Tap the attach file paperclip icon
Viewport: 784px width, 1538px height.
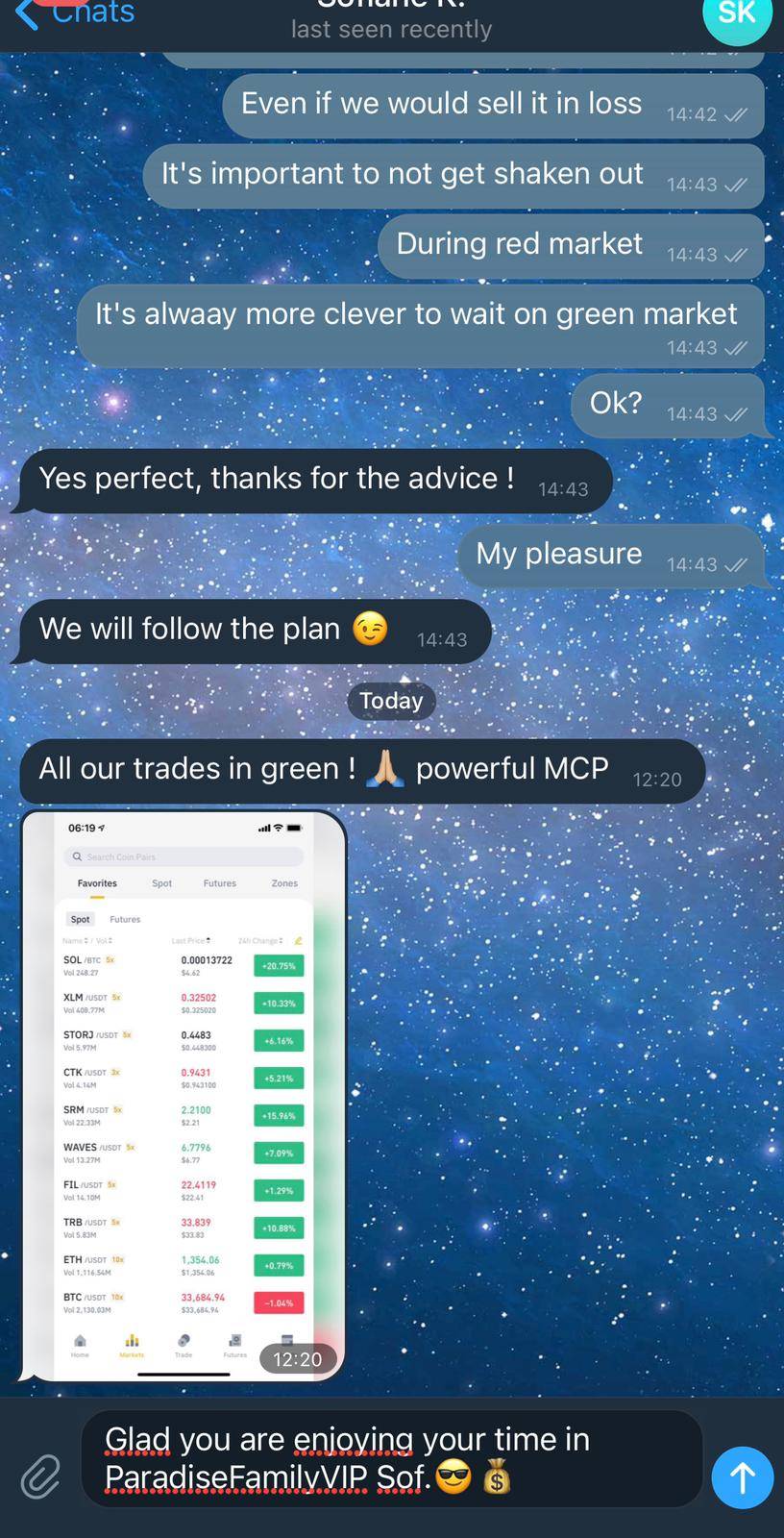pos(40,1476)
